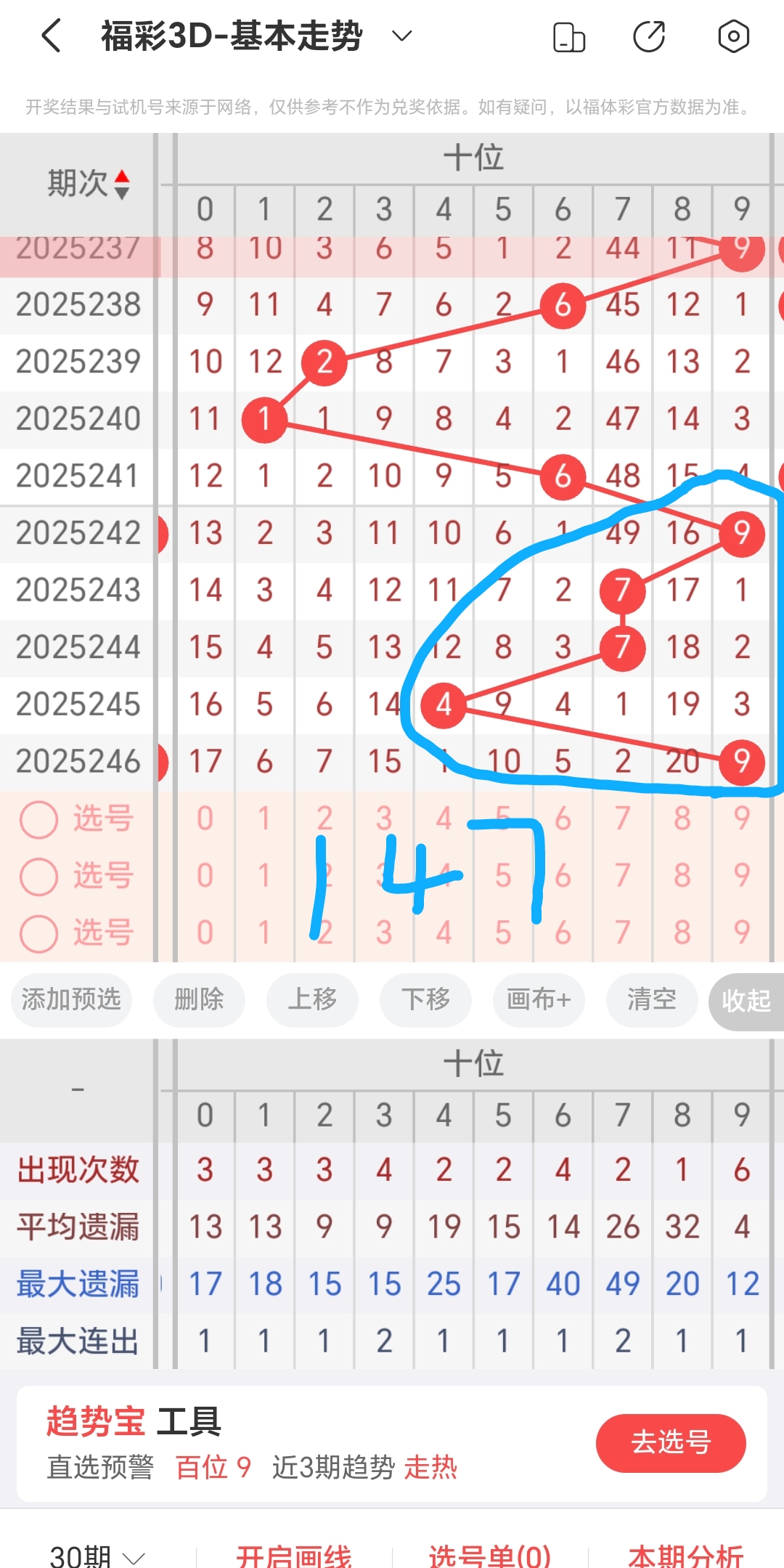The width and height of the screenshot is (784, 1568).
Task: Tap the red 去选号 button
Action: click(x=671, y=1444)
